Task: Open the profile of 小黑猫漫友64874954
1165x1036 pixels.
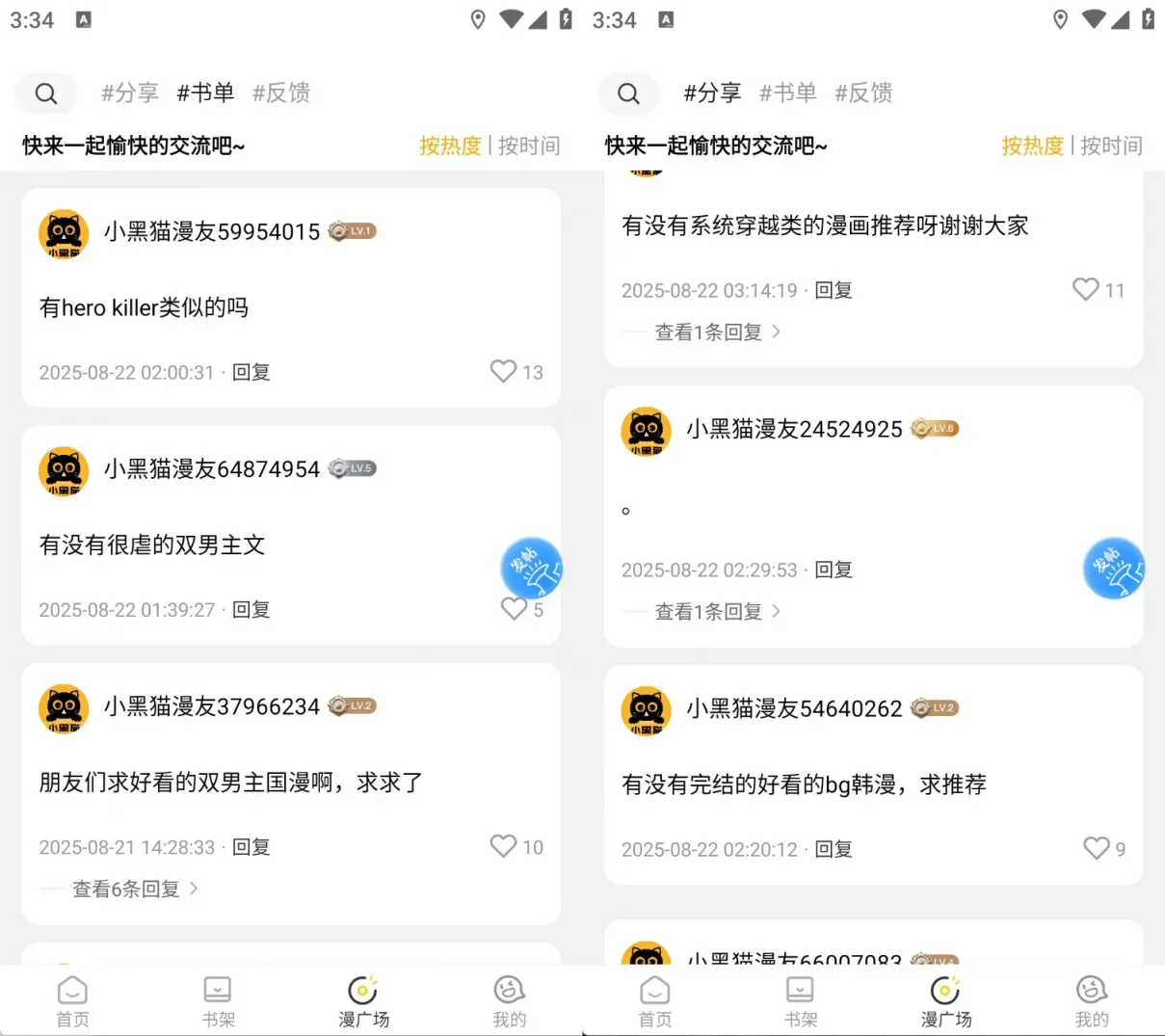Action: [64, 470]
